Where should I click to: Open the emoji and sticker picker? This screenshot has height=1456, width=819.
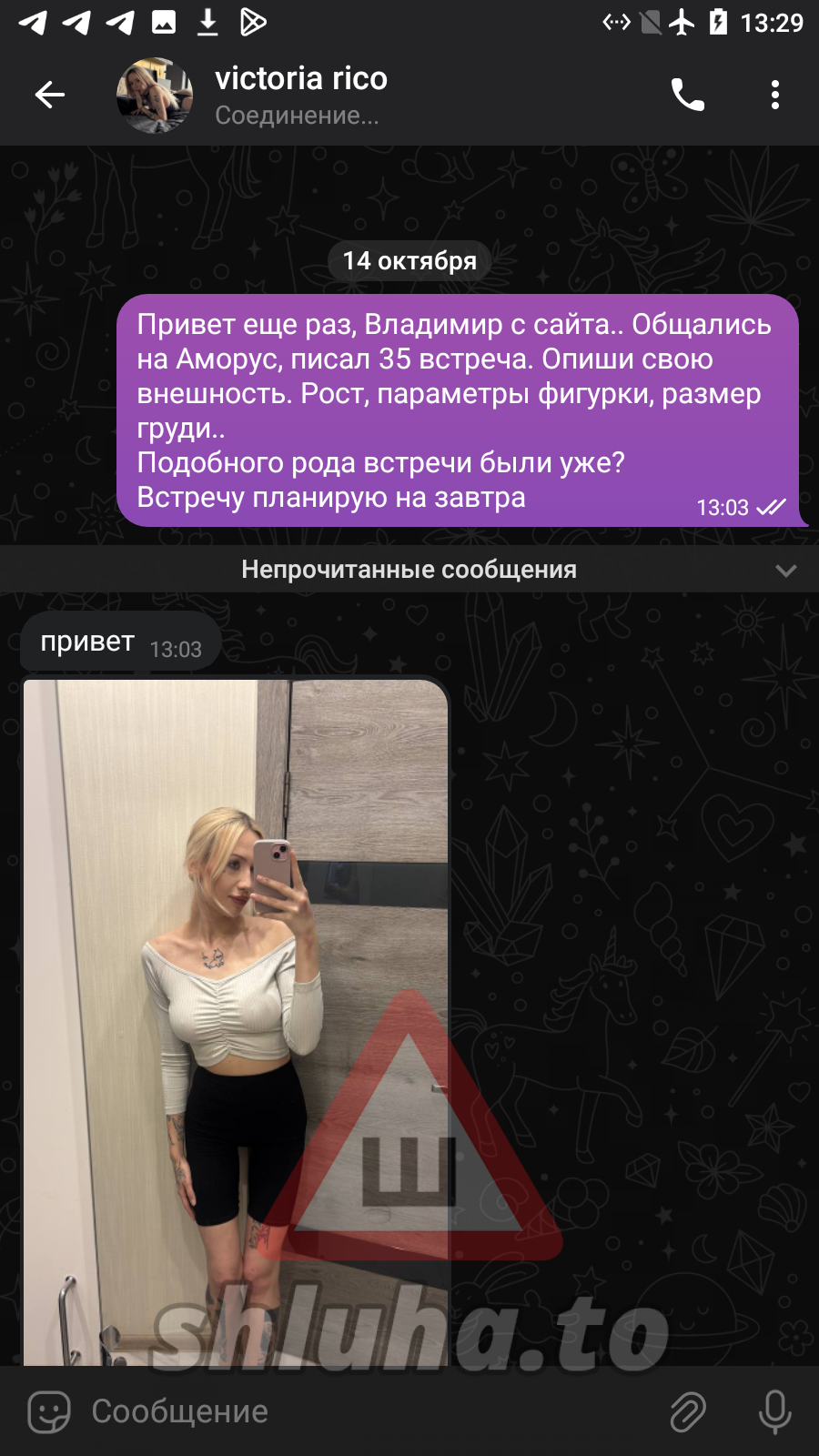[x=49, y=1411]
